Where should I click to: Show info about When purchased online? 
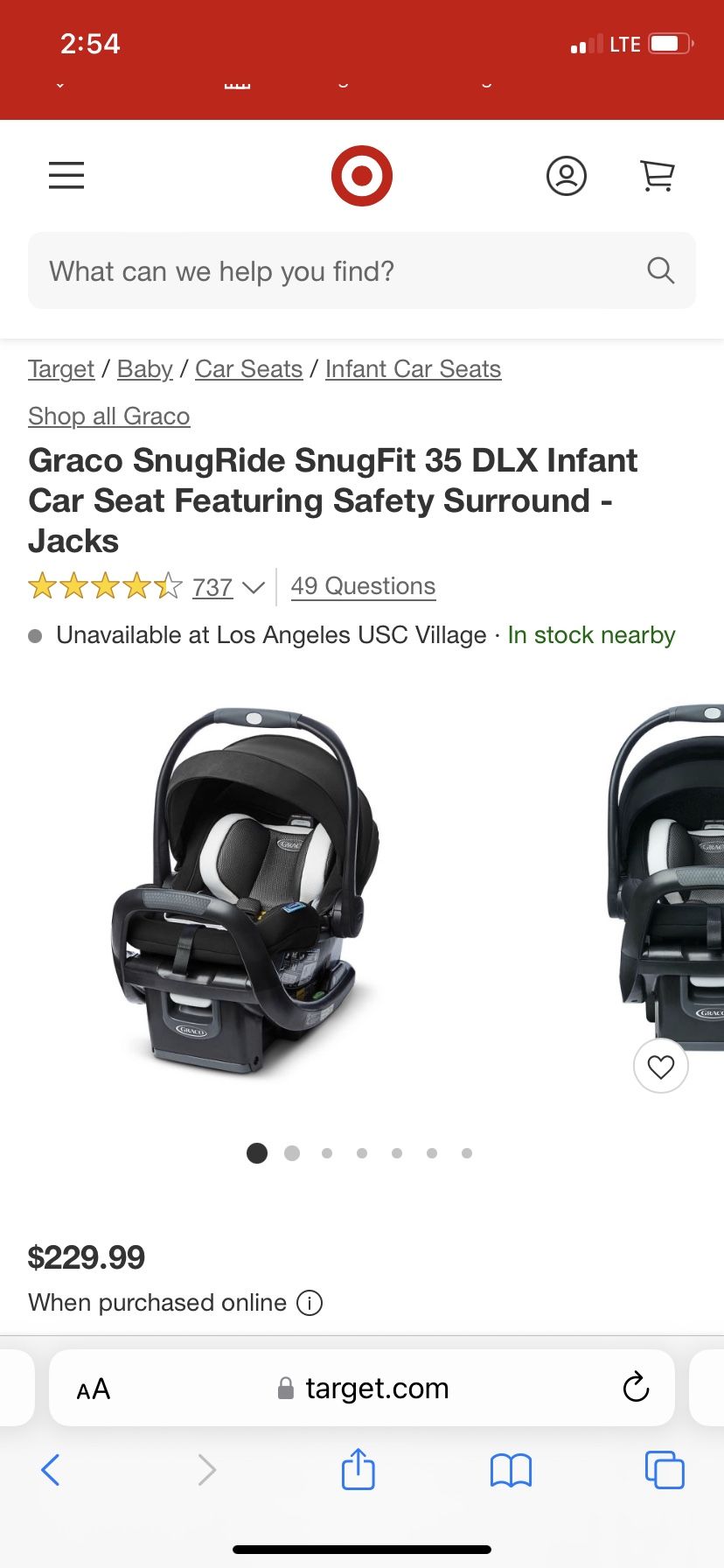coord(310,1303)
